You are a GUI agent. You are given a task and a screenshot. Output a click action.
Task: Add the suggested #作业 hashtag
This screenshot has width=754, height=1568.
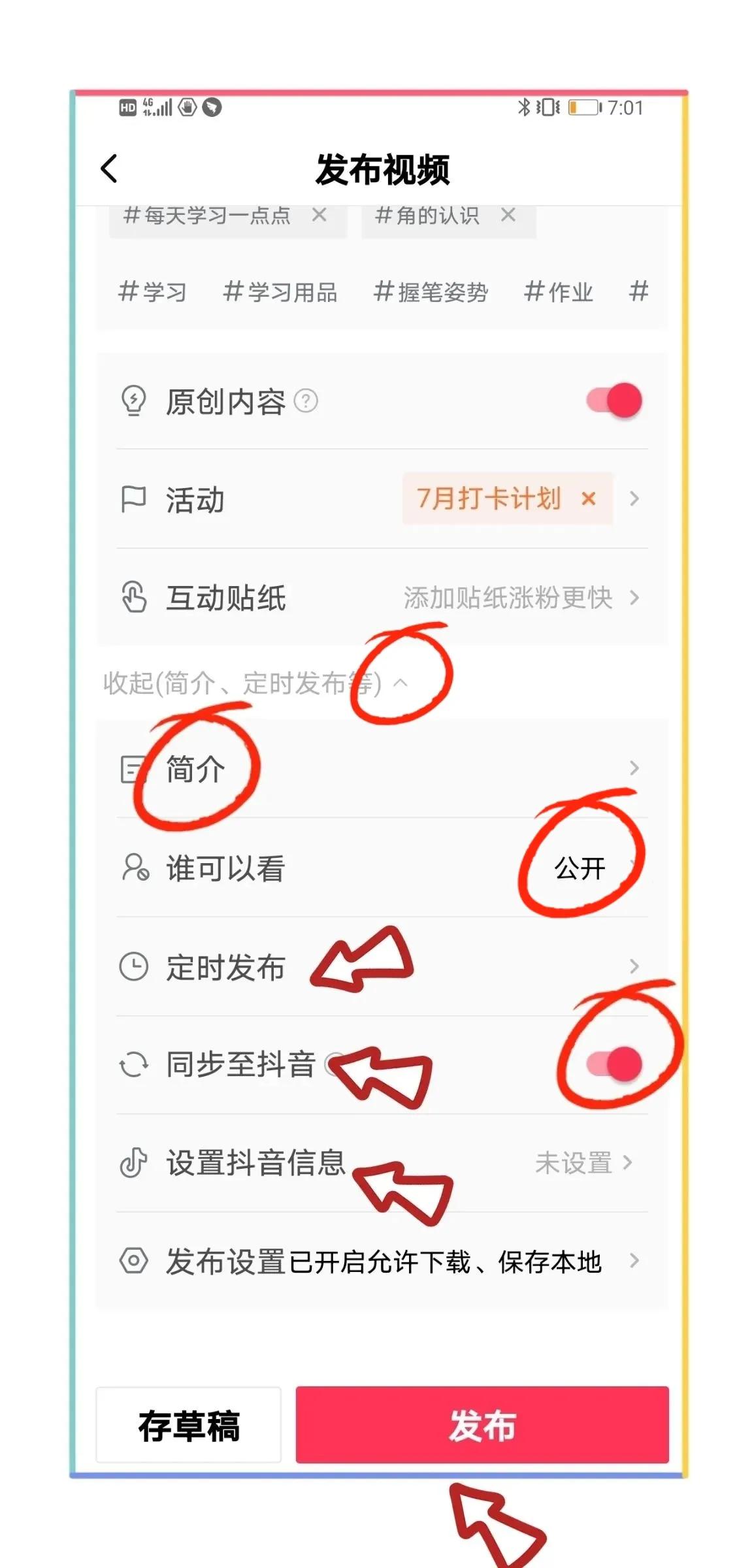(x=559, y=291)
